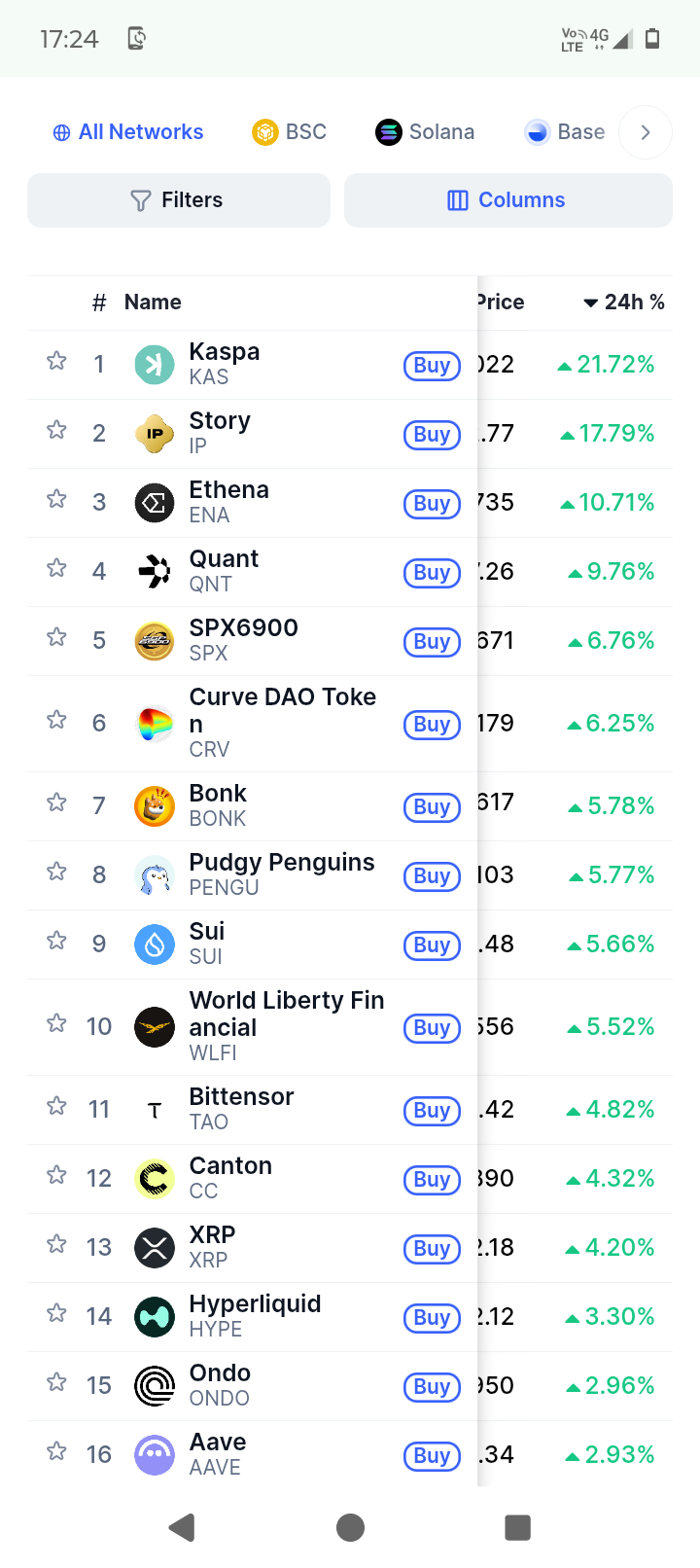Sort by the 24h % column
This screenshot has width=700, height=1568.
click(x=623, y=303)
